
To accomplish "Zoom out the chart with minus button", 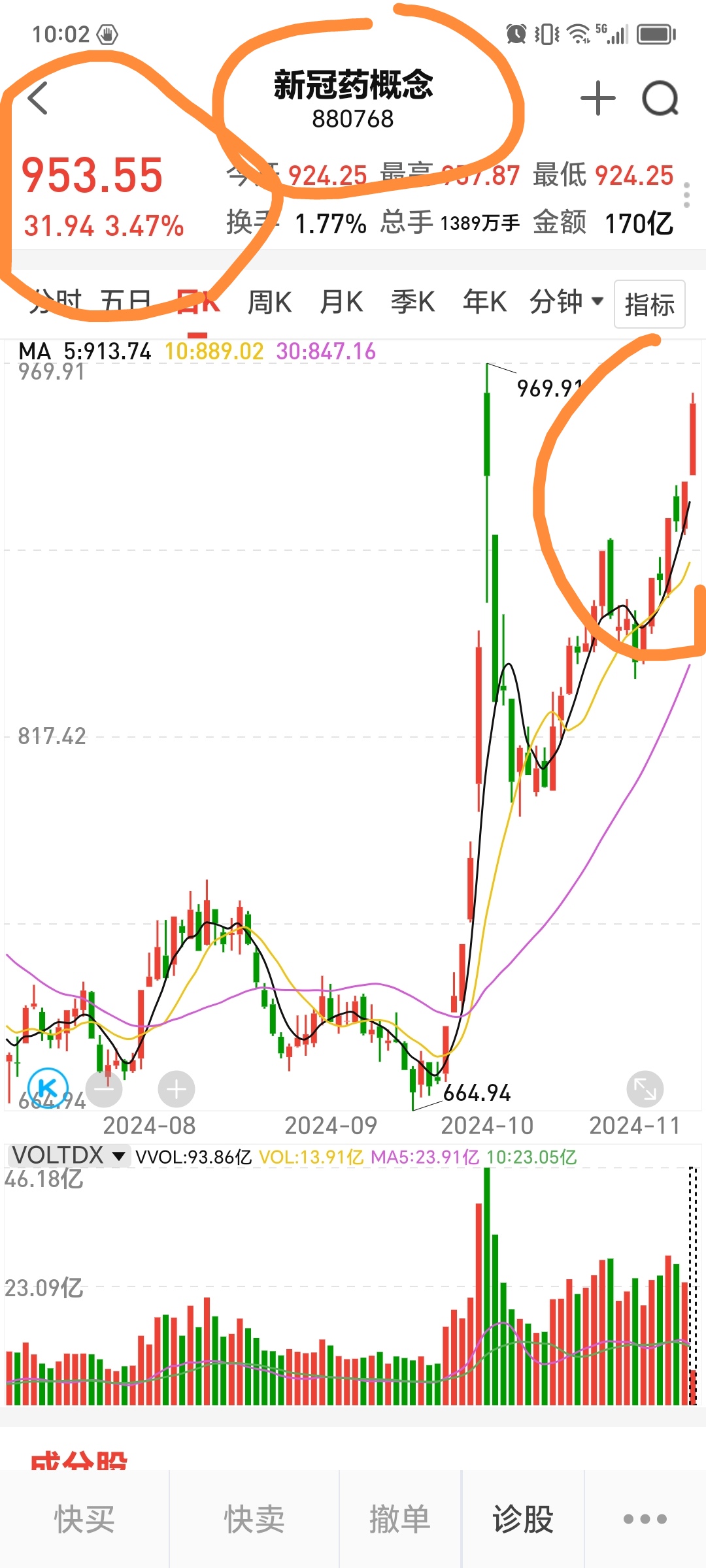I will 105,1088.
